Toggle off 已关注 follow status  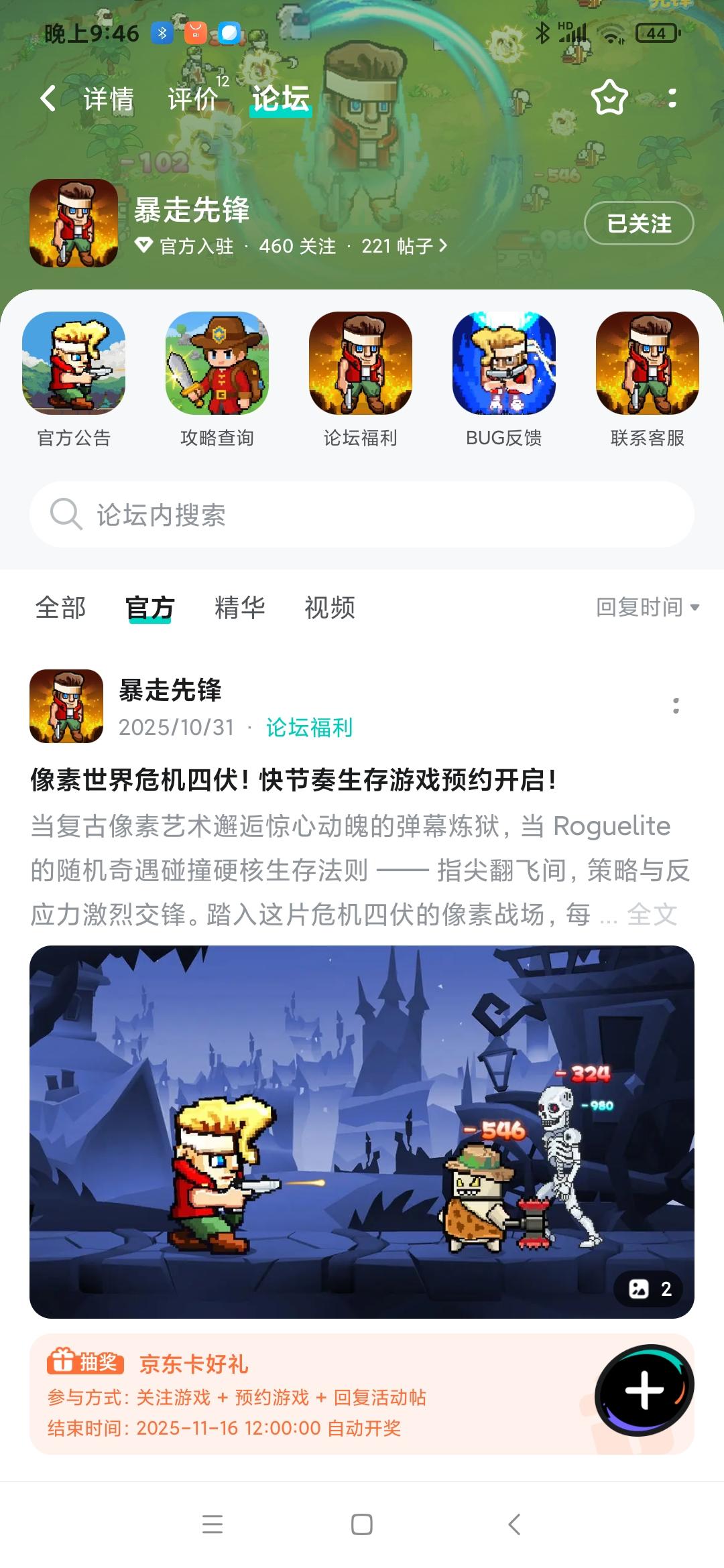pyautogui.click(x=638, y=224)
